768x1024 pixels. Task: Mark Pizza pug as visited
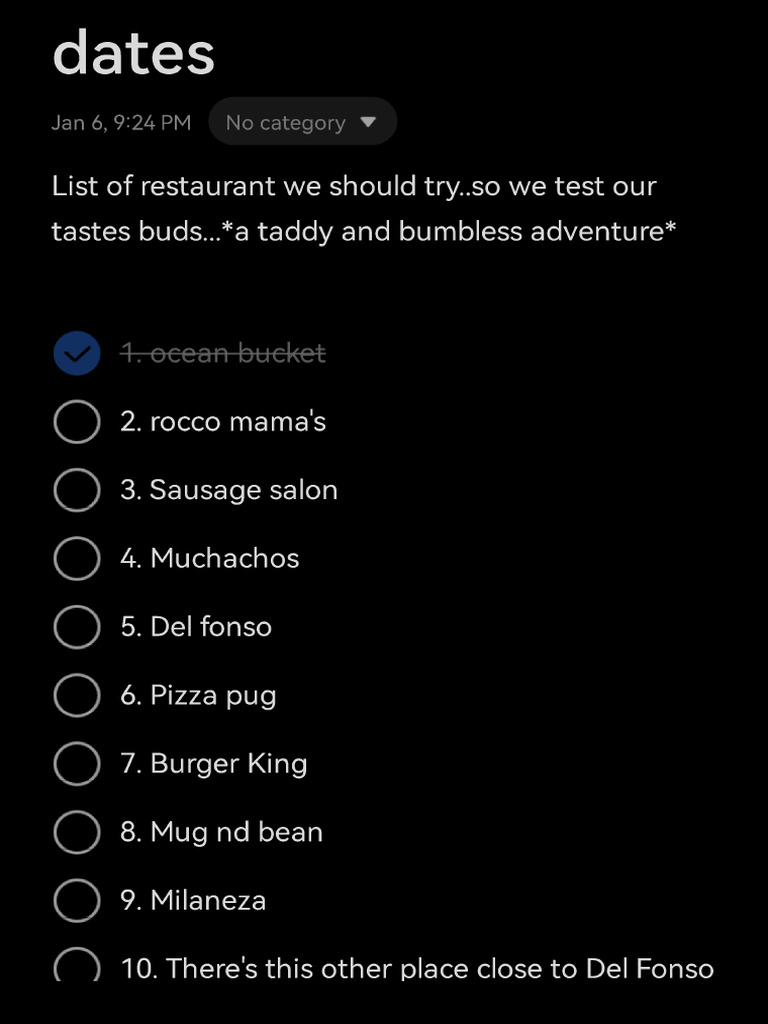pos(77,695)
